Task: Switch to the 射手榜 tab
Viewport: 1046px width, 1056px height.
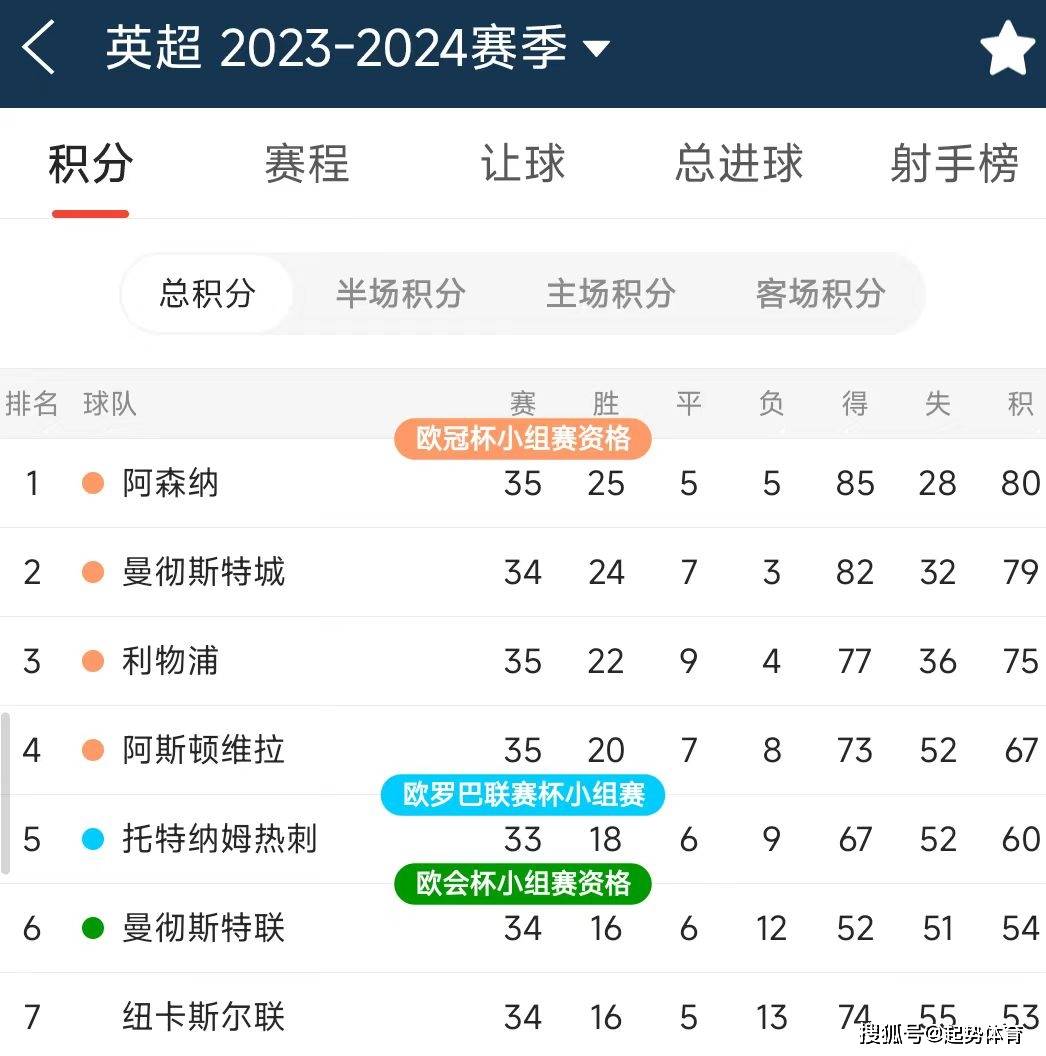Action: pyautogui.click(x=954, y=164)
